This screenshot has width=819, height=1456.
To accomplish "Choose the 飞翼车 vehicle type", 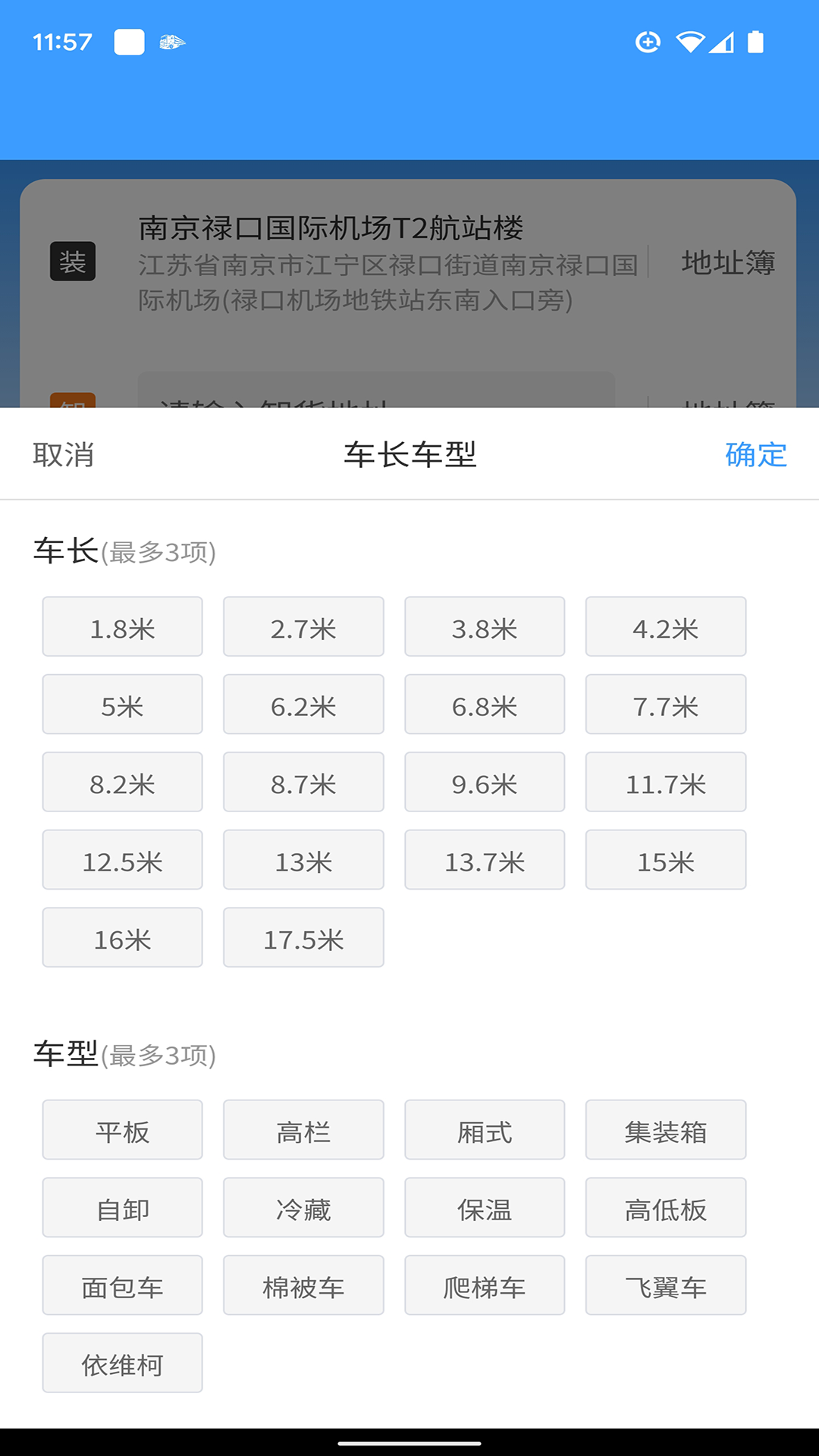I will coord(665,1286).
